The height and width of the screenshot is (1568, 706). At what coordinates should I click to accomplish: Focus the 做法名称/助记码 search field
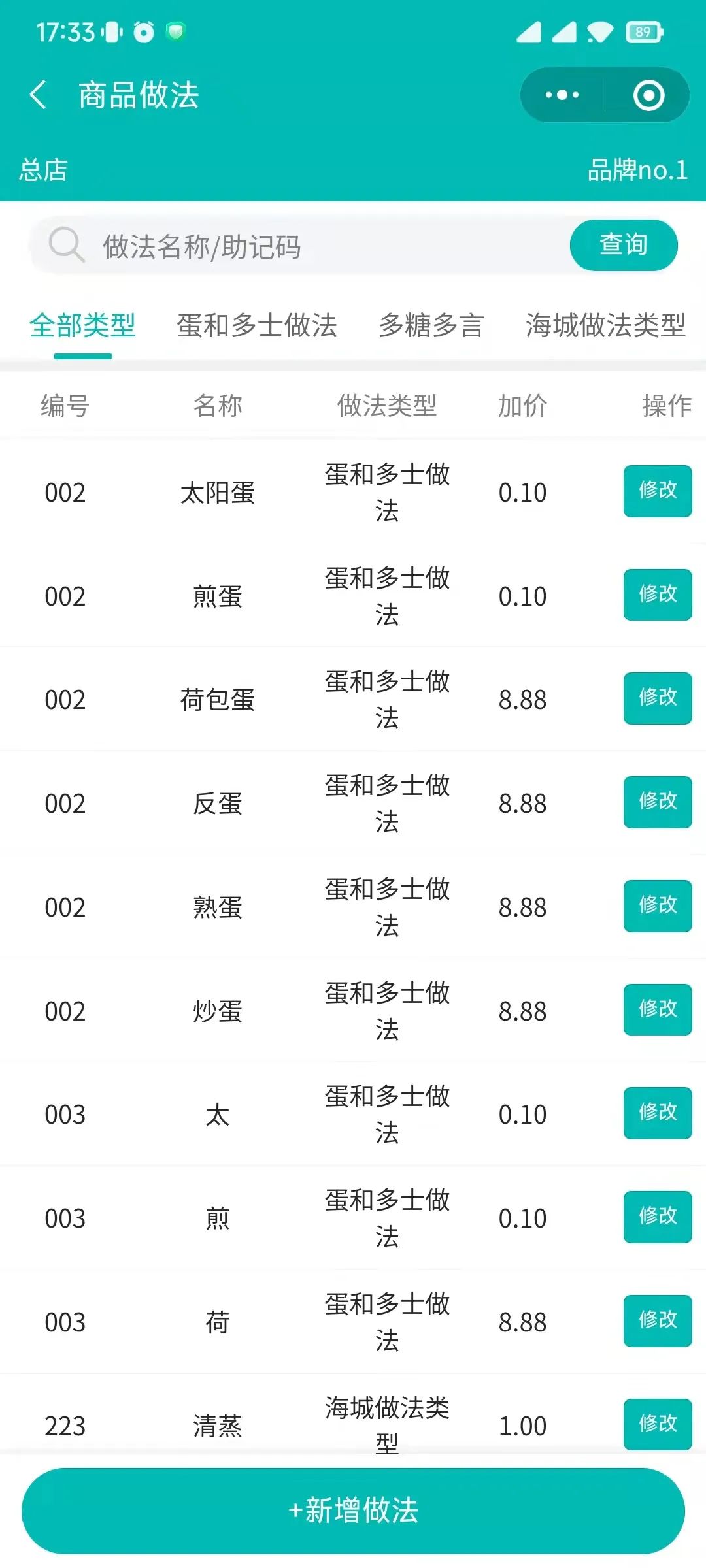point(314,246)
